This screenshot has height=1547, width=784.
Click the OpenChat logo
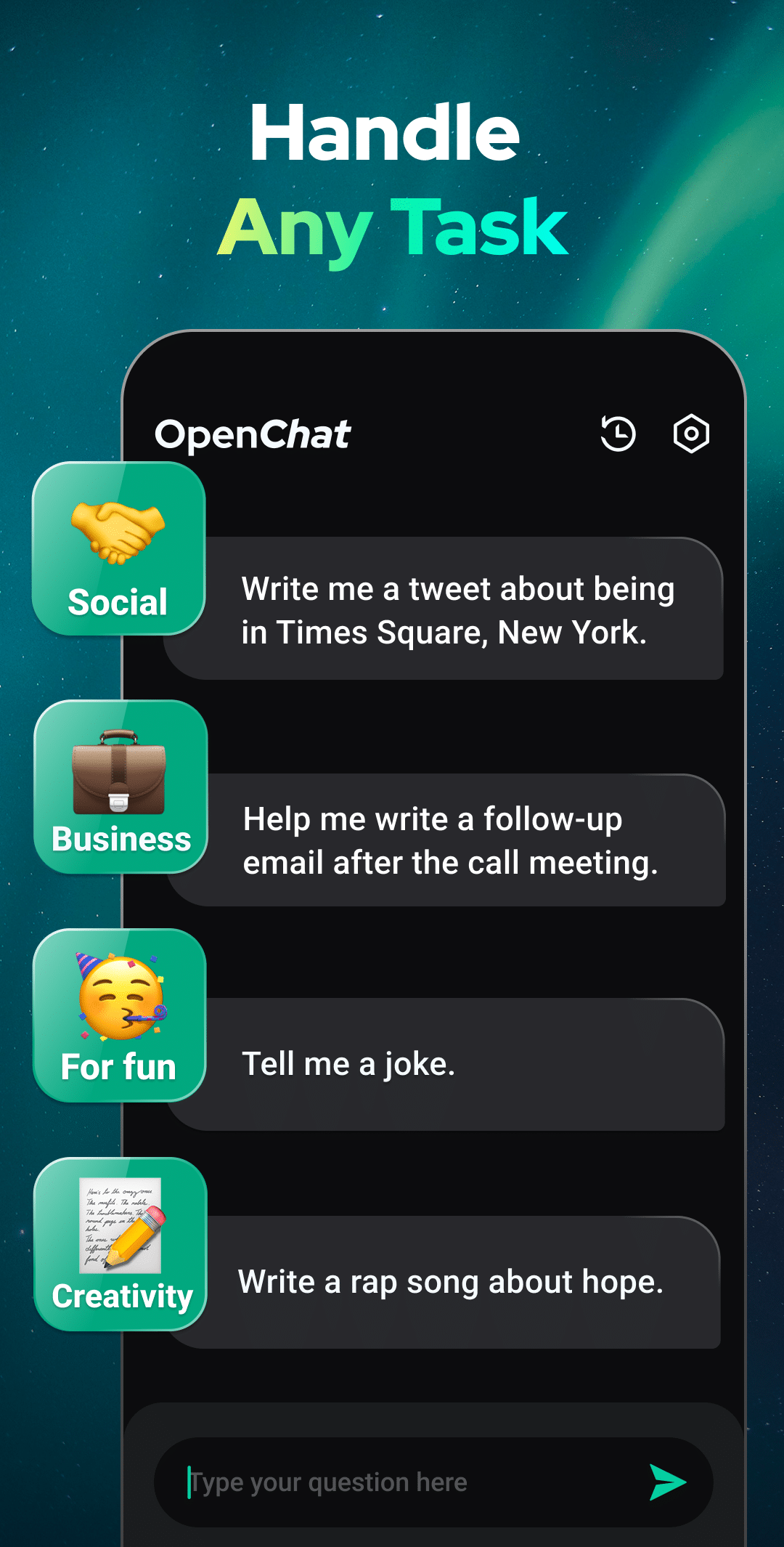(x=253, y=434)
